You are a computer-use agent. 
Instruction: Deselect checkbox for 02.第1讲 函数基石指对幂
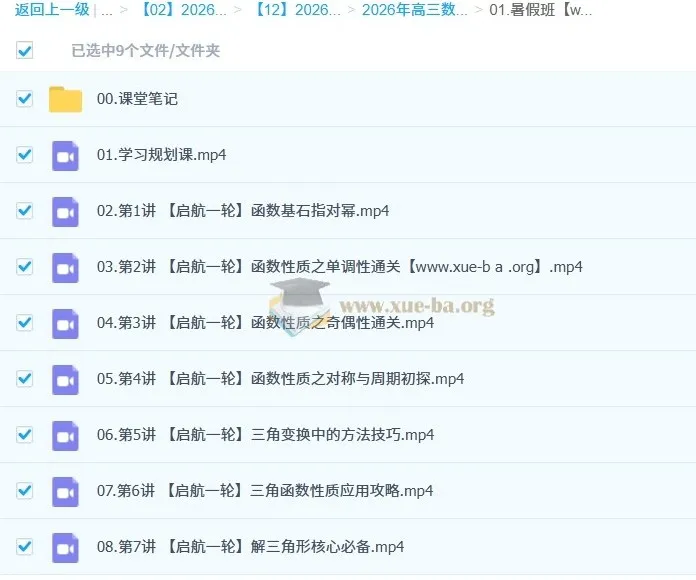tap(25, 211)
